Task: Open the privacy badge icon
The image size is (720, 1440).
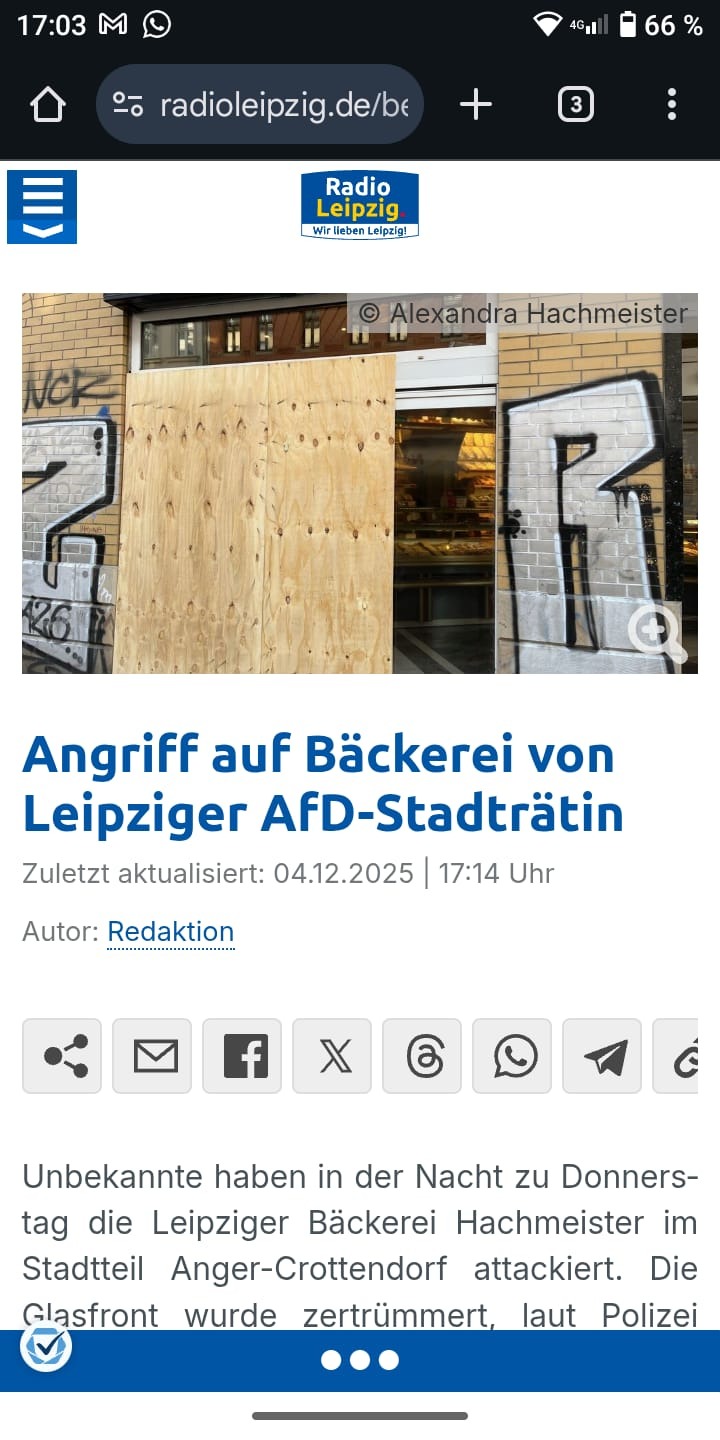Action: pos(46,1346)
